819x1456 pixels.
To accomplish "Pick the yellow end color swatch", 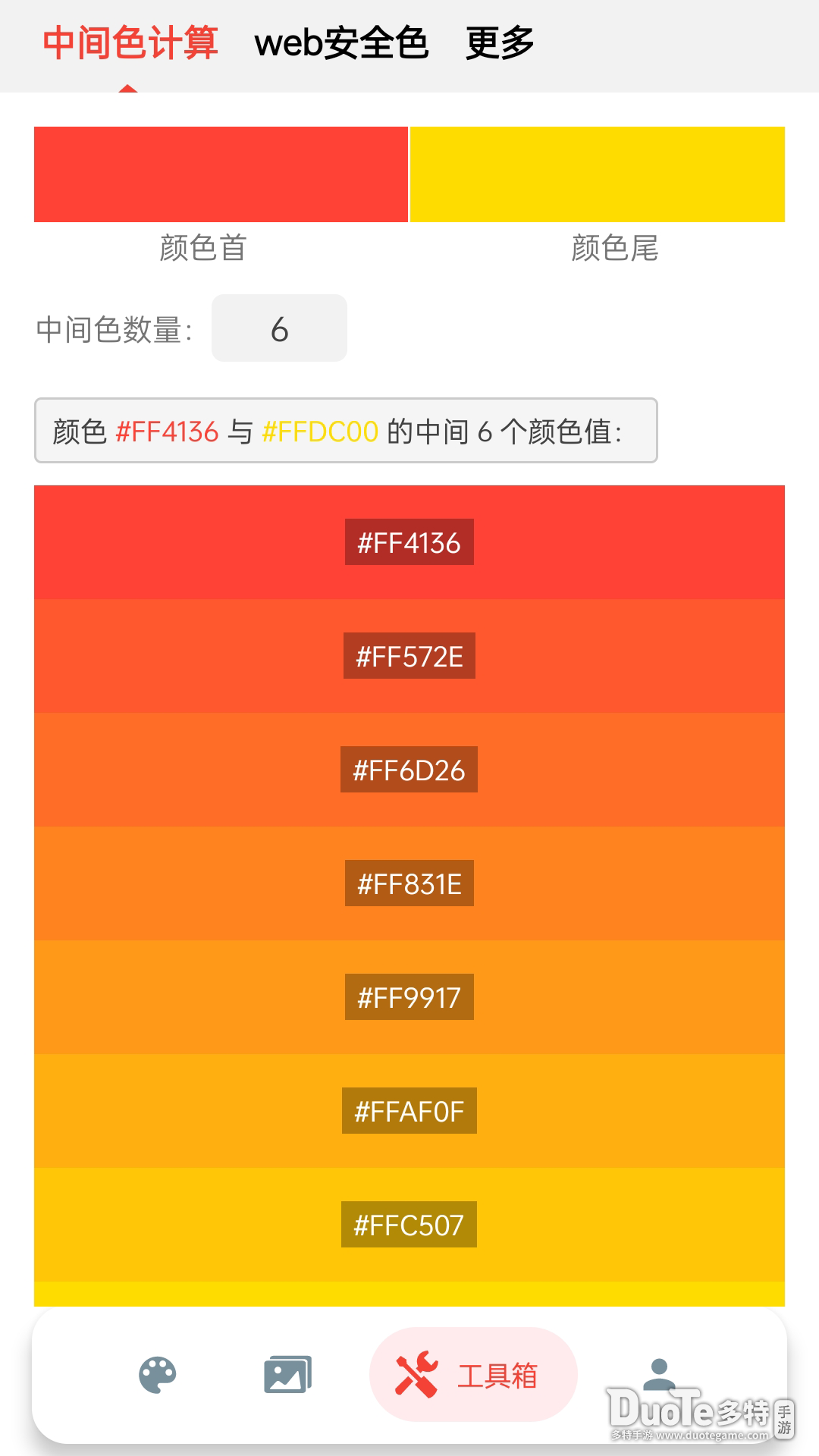I will pyautogui.click(x=597, y=174).
